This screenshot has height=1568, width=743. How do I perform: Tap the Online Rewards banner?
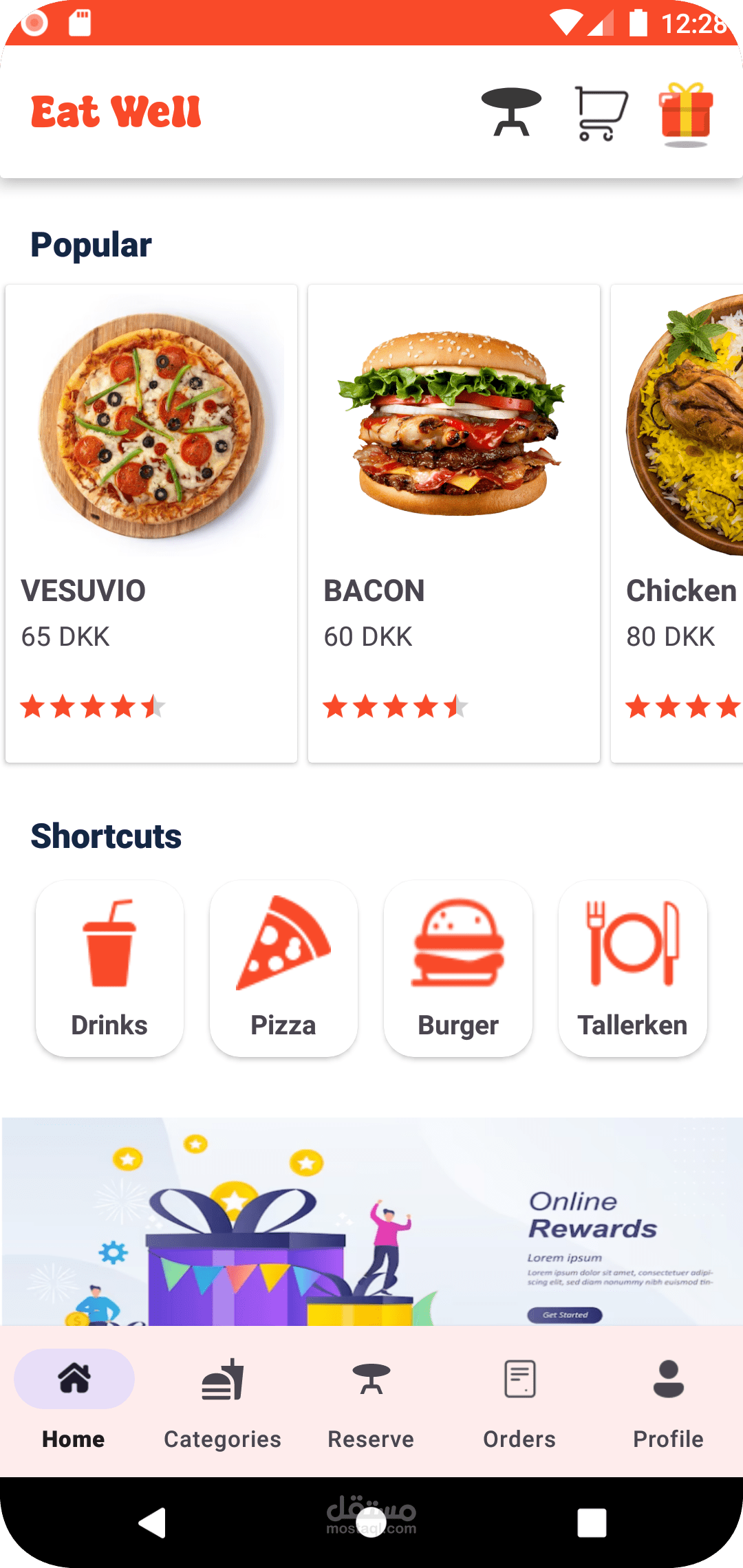pos(371,1221)
